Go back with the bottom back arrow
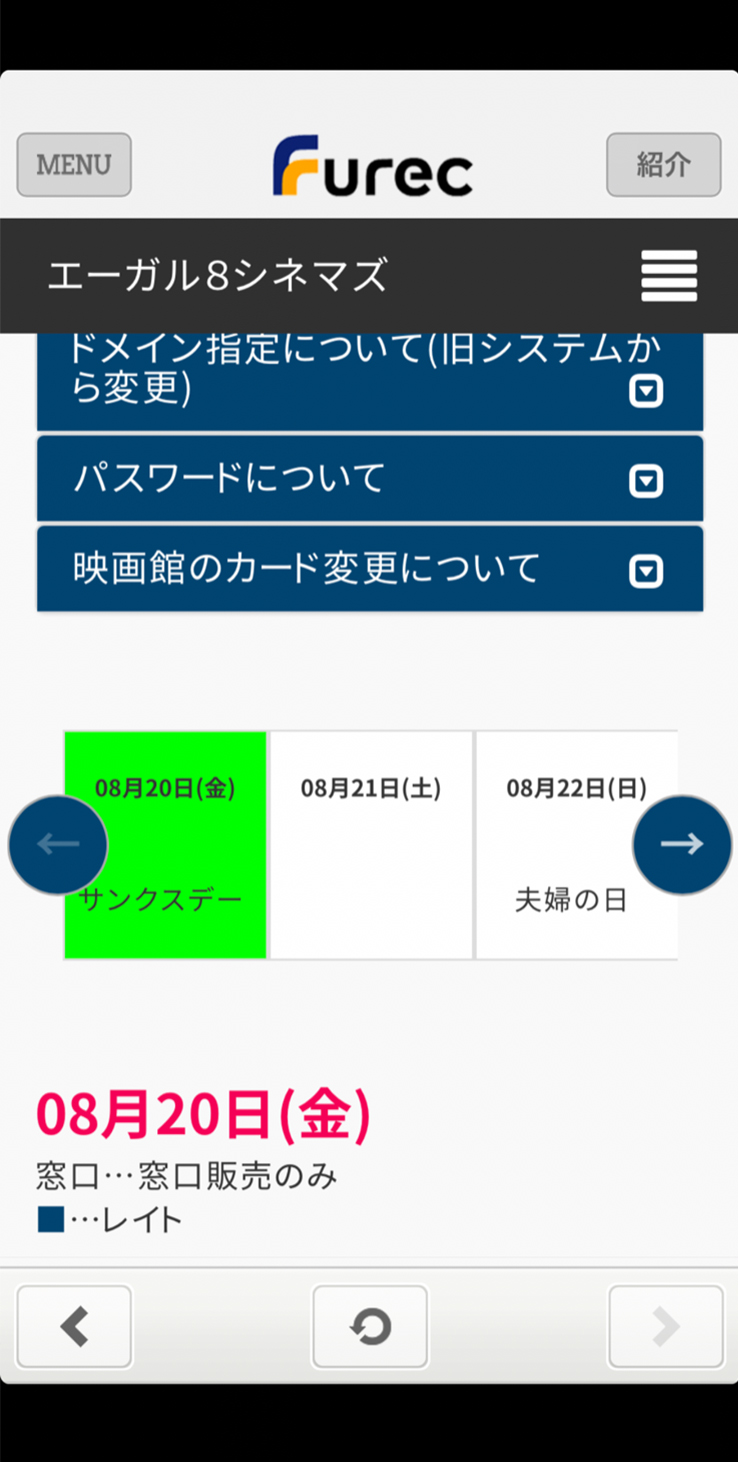Image resolution: width=738 pixels, height=1462 pixels. [74, 1327]
